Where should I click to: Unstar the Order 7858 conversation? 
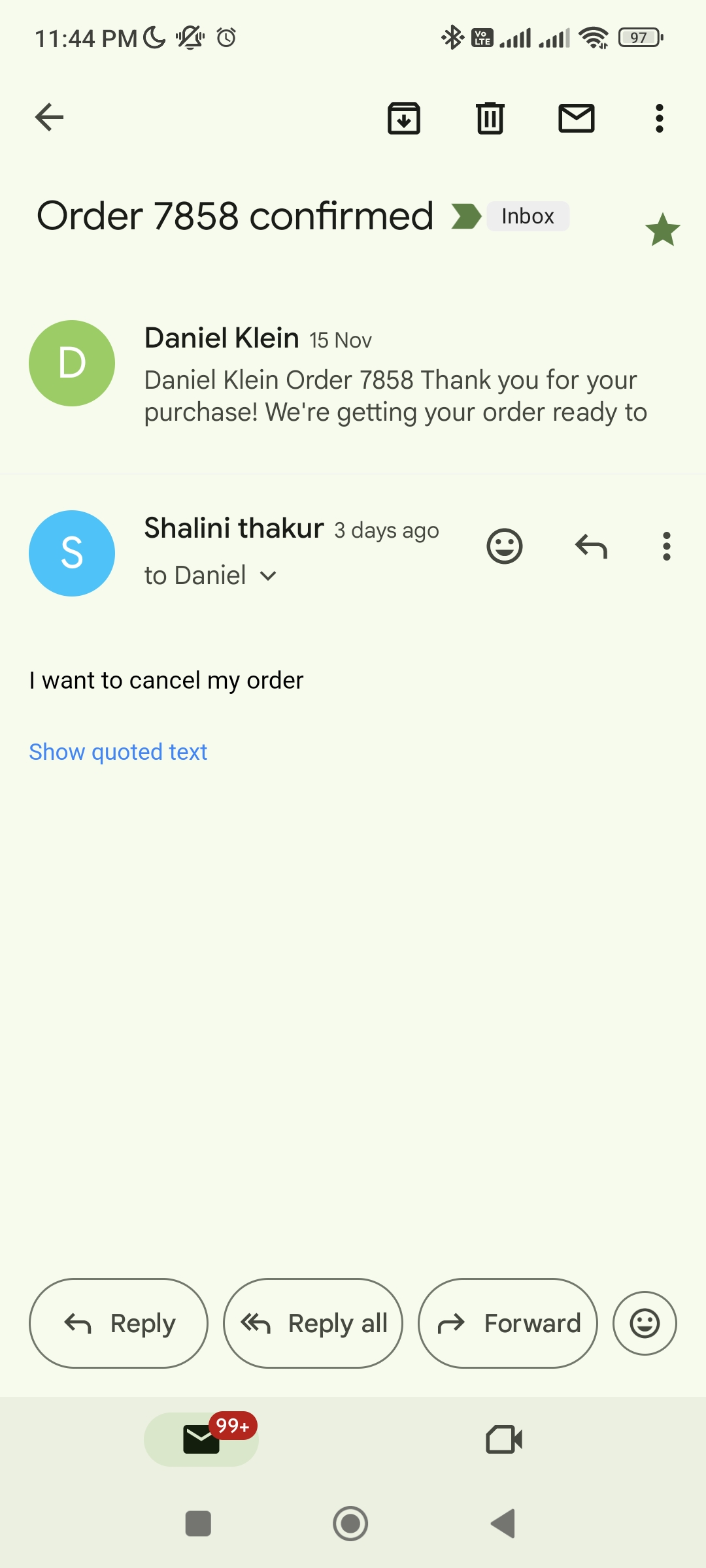pyautogui.click(x=662, y=230)
